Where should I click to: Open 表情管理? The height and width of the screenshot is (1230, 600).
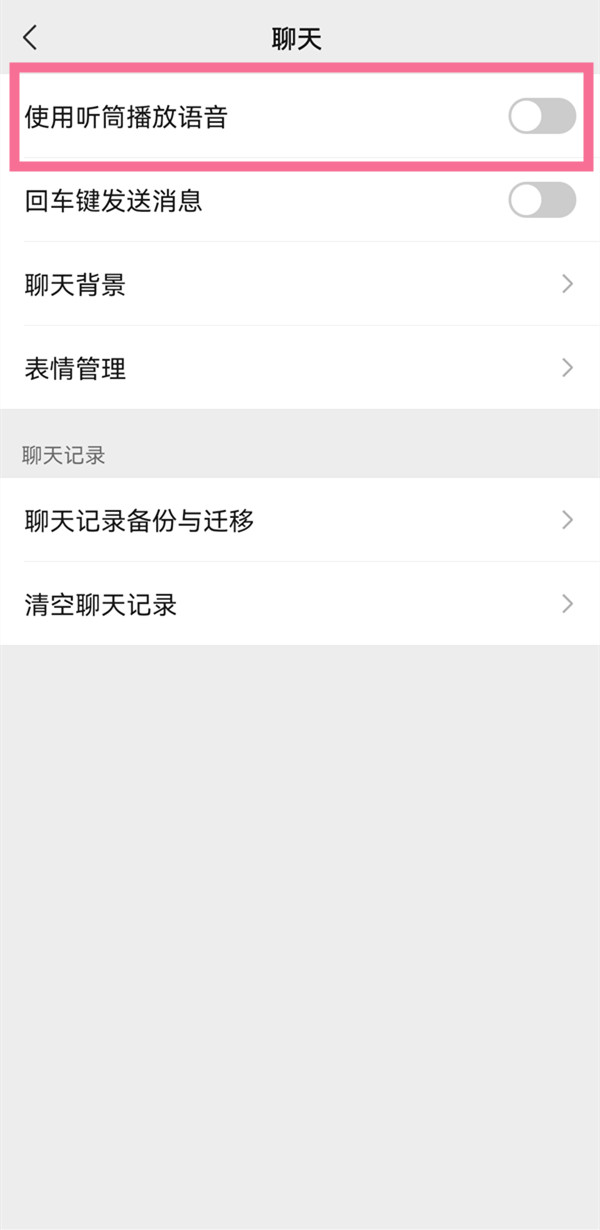300,368
